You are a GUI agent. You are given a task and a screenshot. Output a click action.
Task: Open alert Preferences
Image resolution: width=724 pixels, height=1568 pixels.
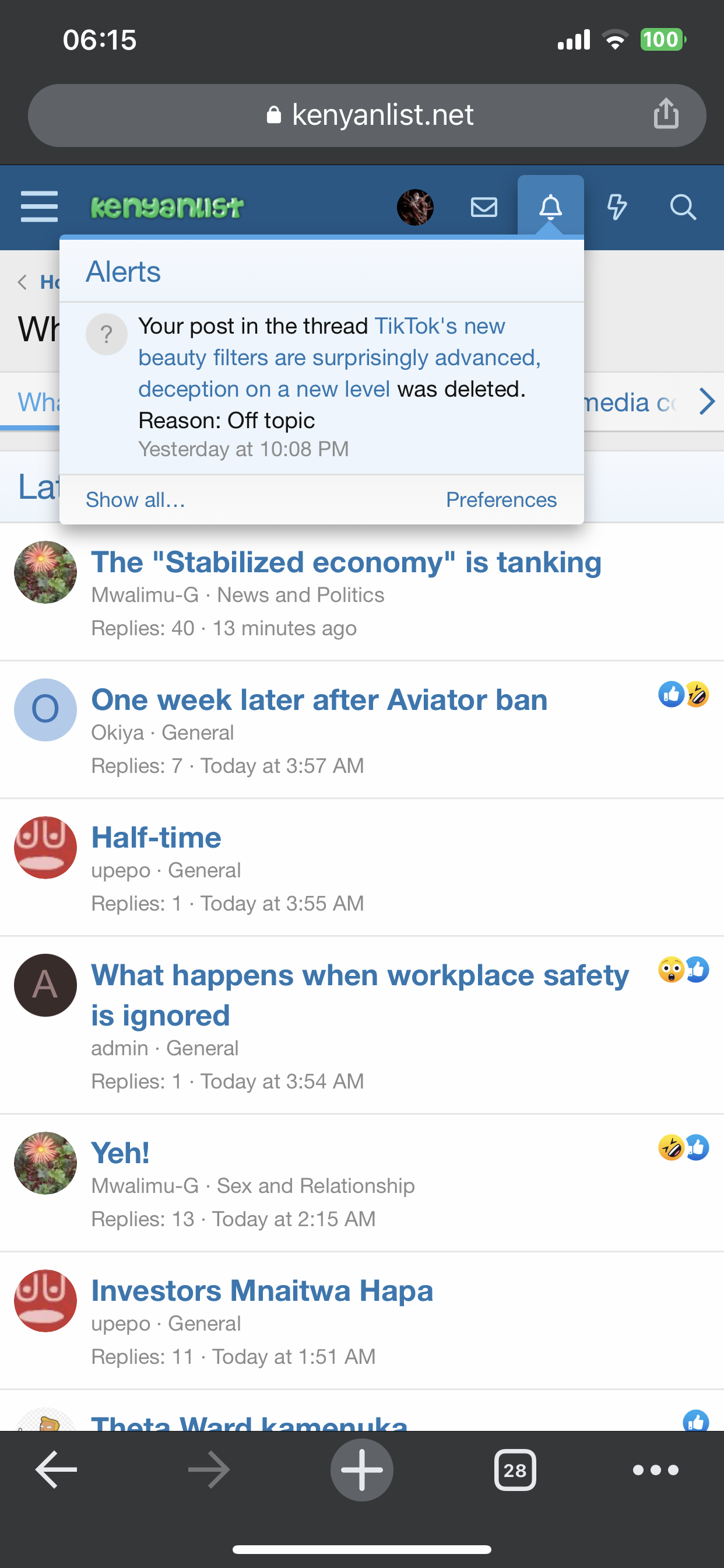[x=501, y=500]
